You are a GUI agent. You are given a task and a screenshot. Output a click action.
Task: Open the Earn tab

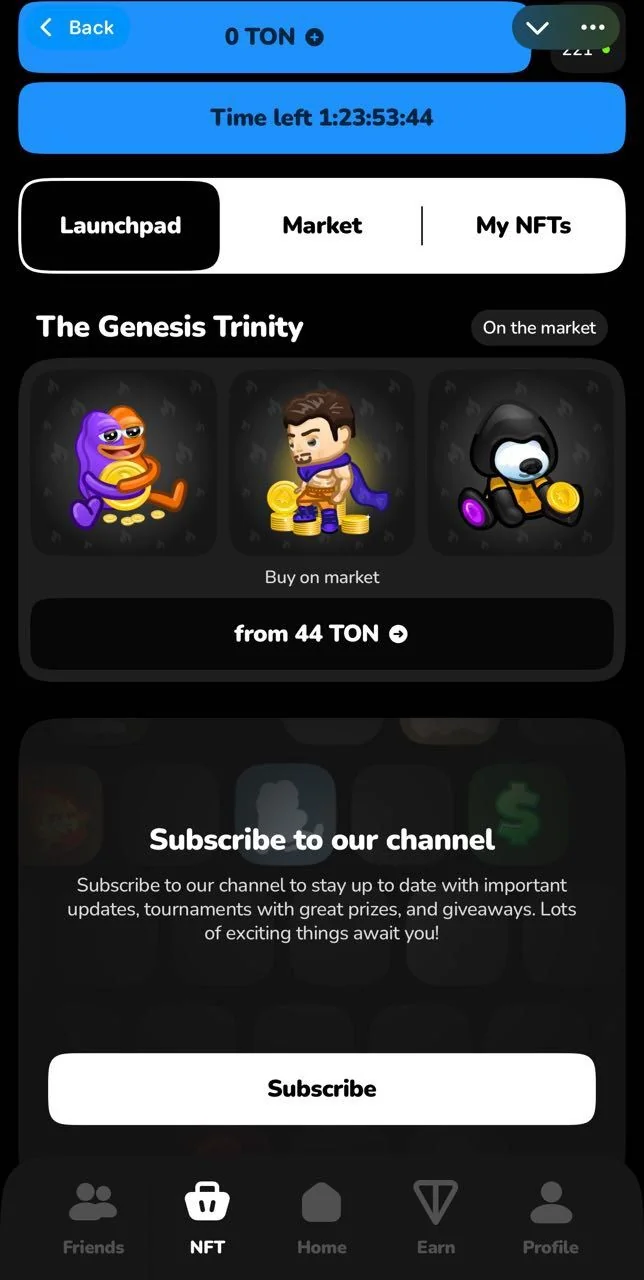(436, 1218)
